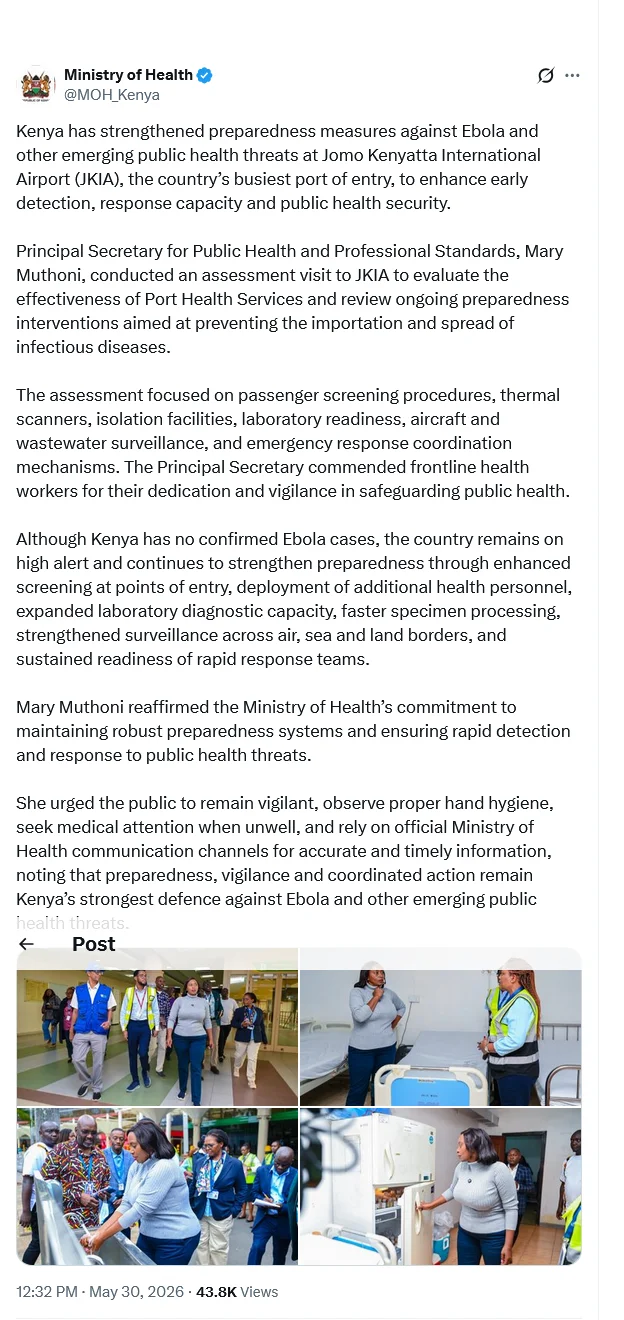The image size is (624, 1320).
Task: Open the photo of officials walking through the terminal
Action: [157, 1026]
